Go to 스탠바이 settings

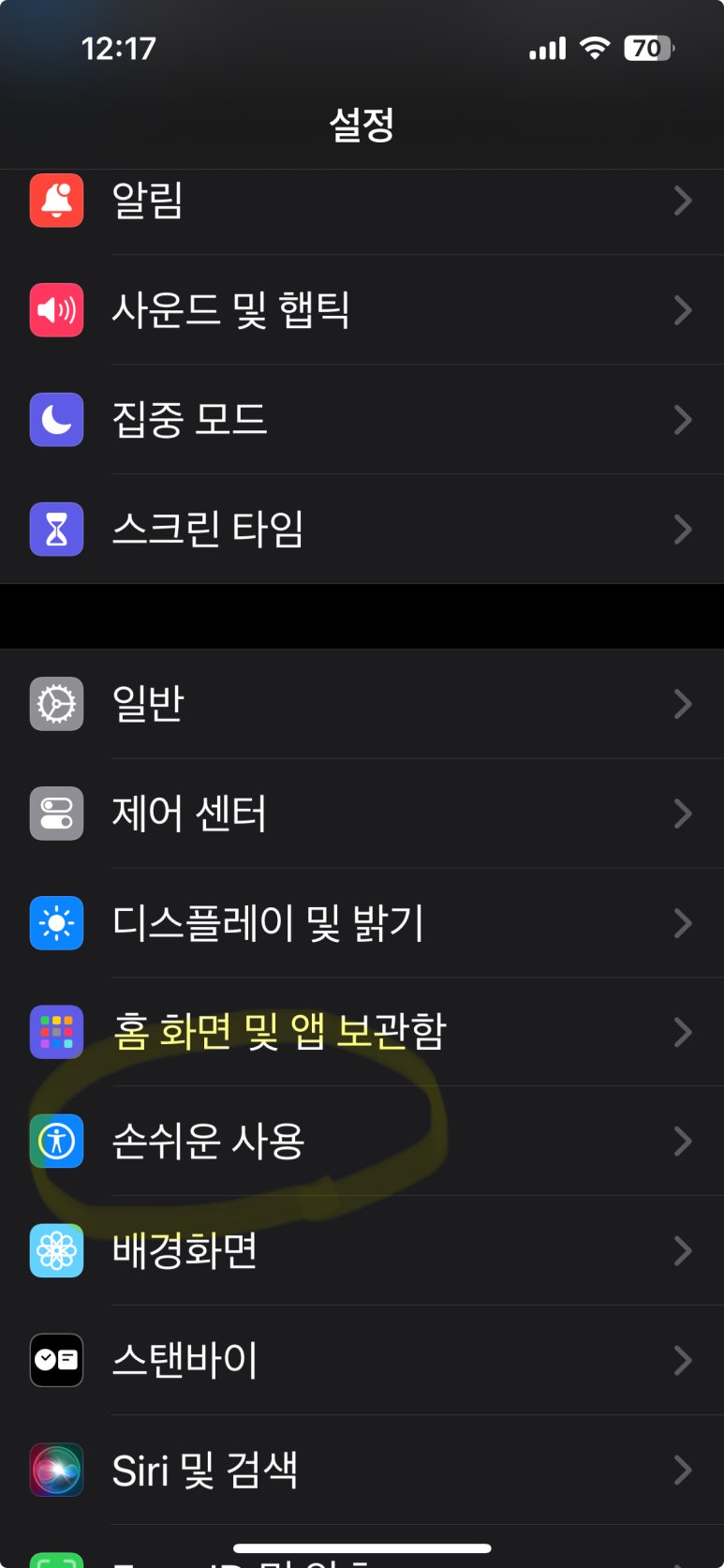tap(362, 1360)
